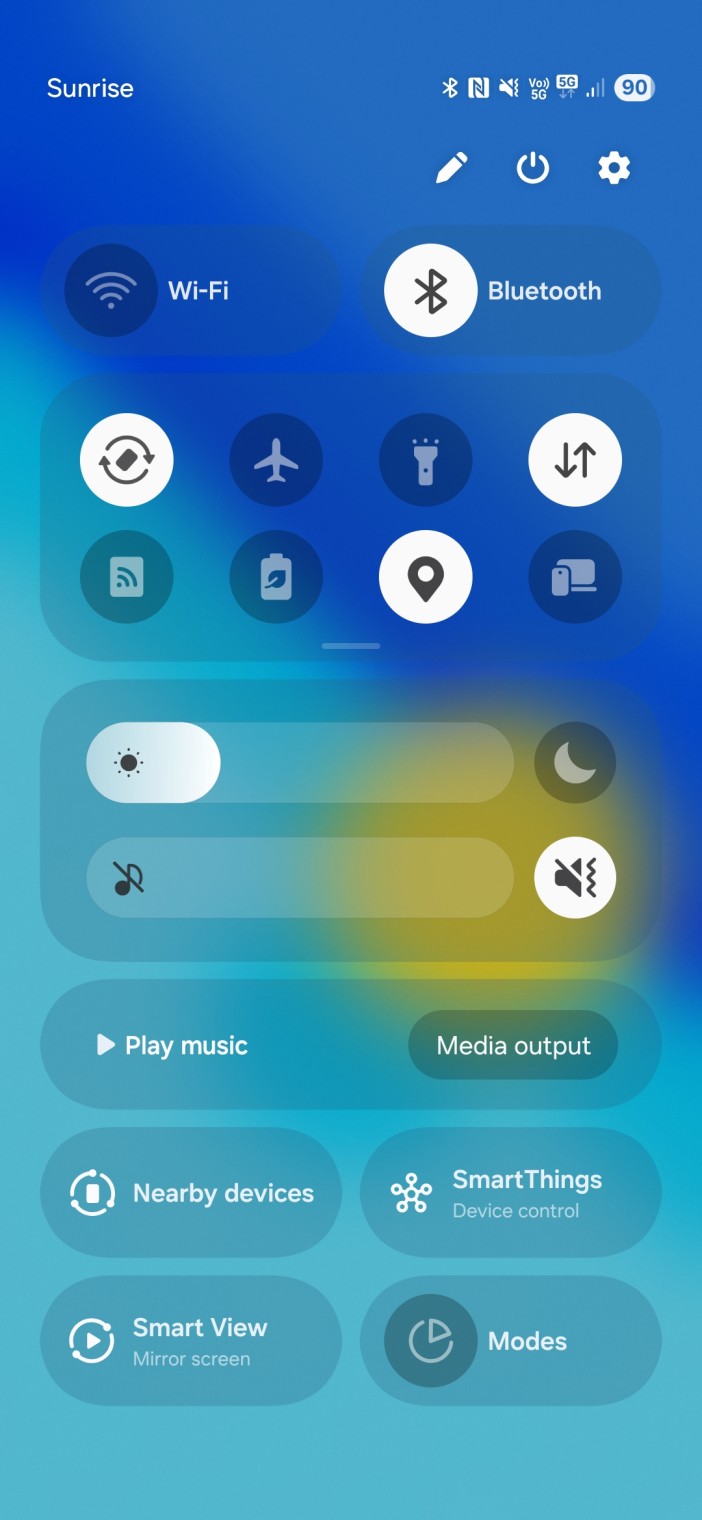
Task: Open device settings via gear icon
Action: pos(614,168)
